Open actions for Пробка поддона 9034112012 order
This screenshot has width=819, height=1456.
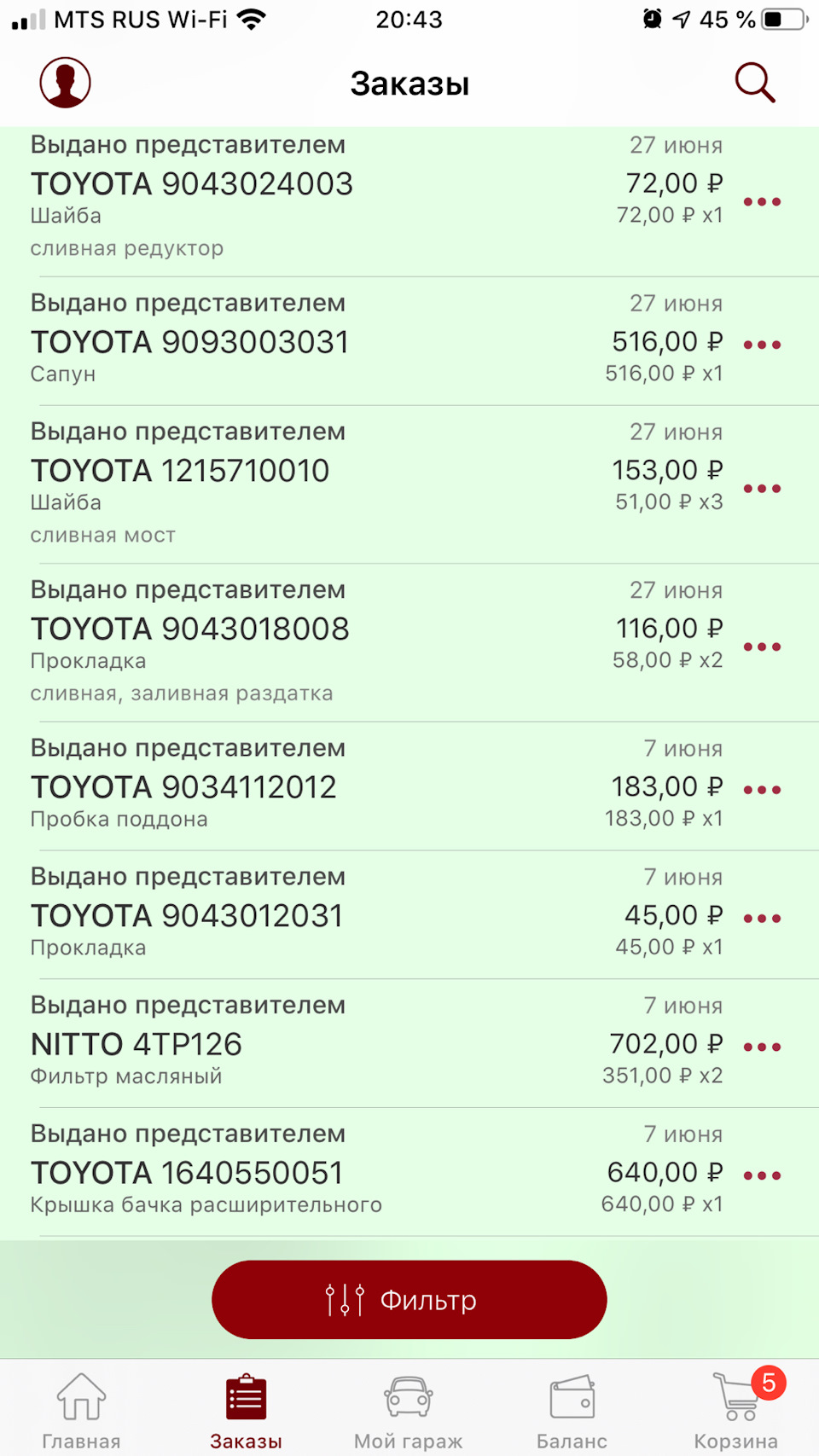(x=764, y=787)
